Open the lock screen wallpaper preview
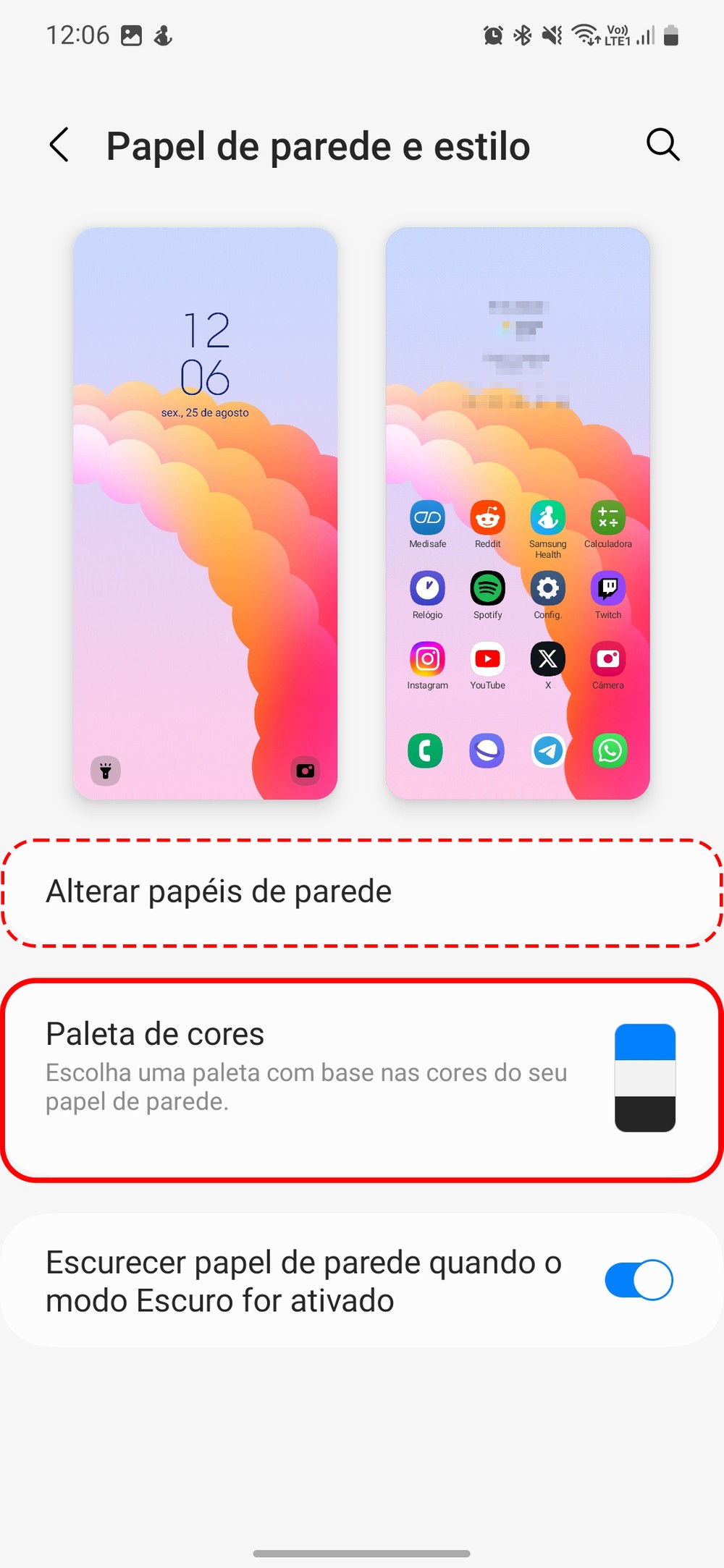 (x=206, y=514)
